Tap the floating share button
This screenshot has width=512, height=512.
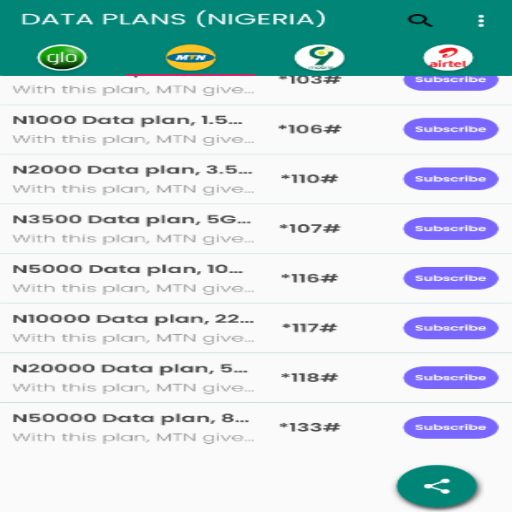pos(437,486)
